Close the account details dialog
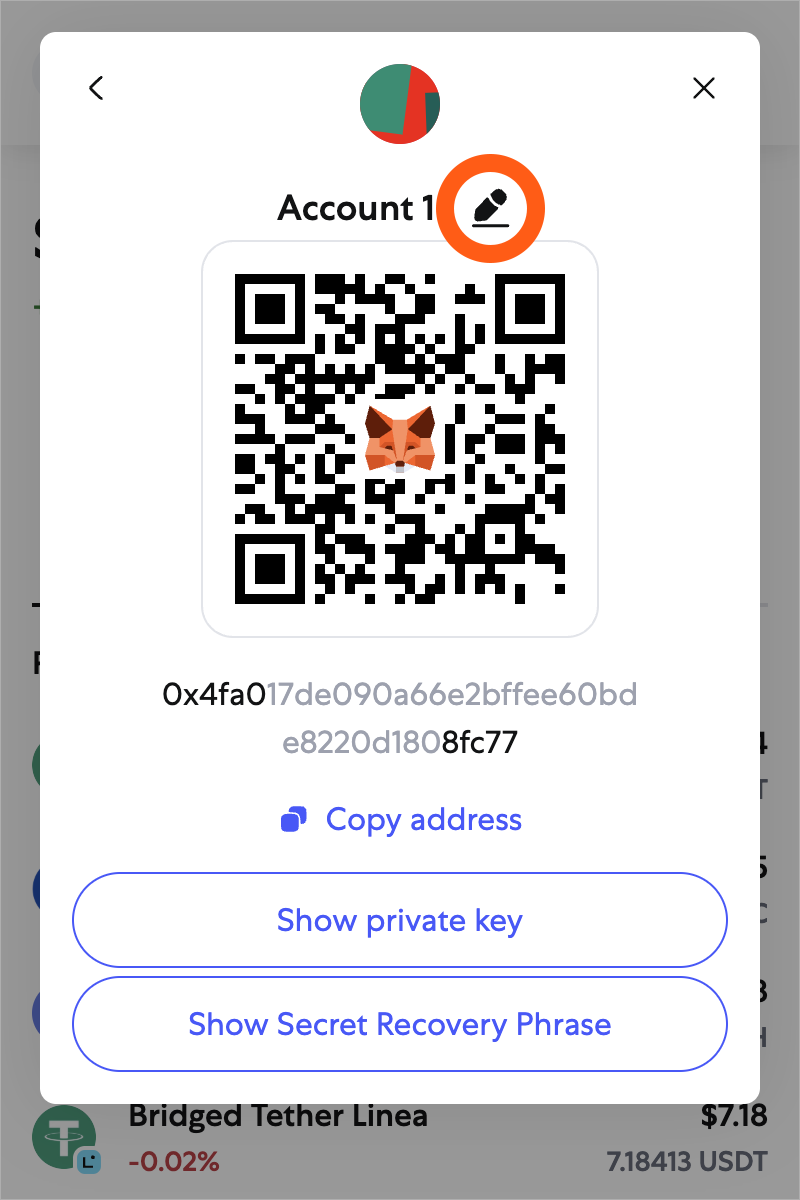 704,89
